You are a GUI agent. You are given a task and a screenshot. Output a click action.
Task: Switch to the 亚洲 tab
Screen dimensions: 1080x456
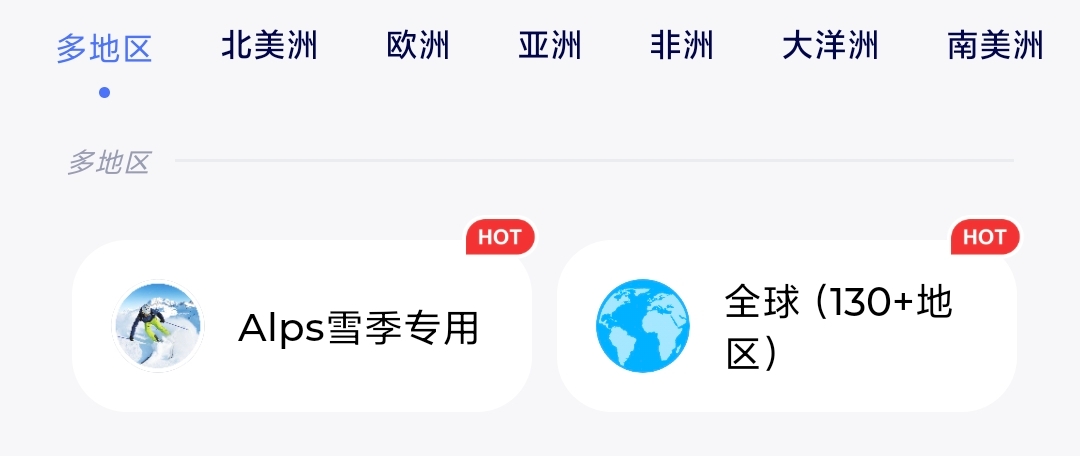550,46
